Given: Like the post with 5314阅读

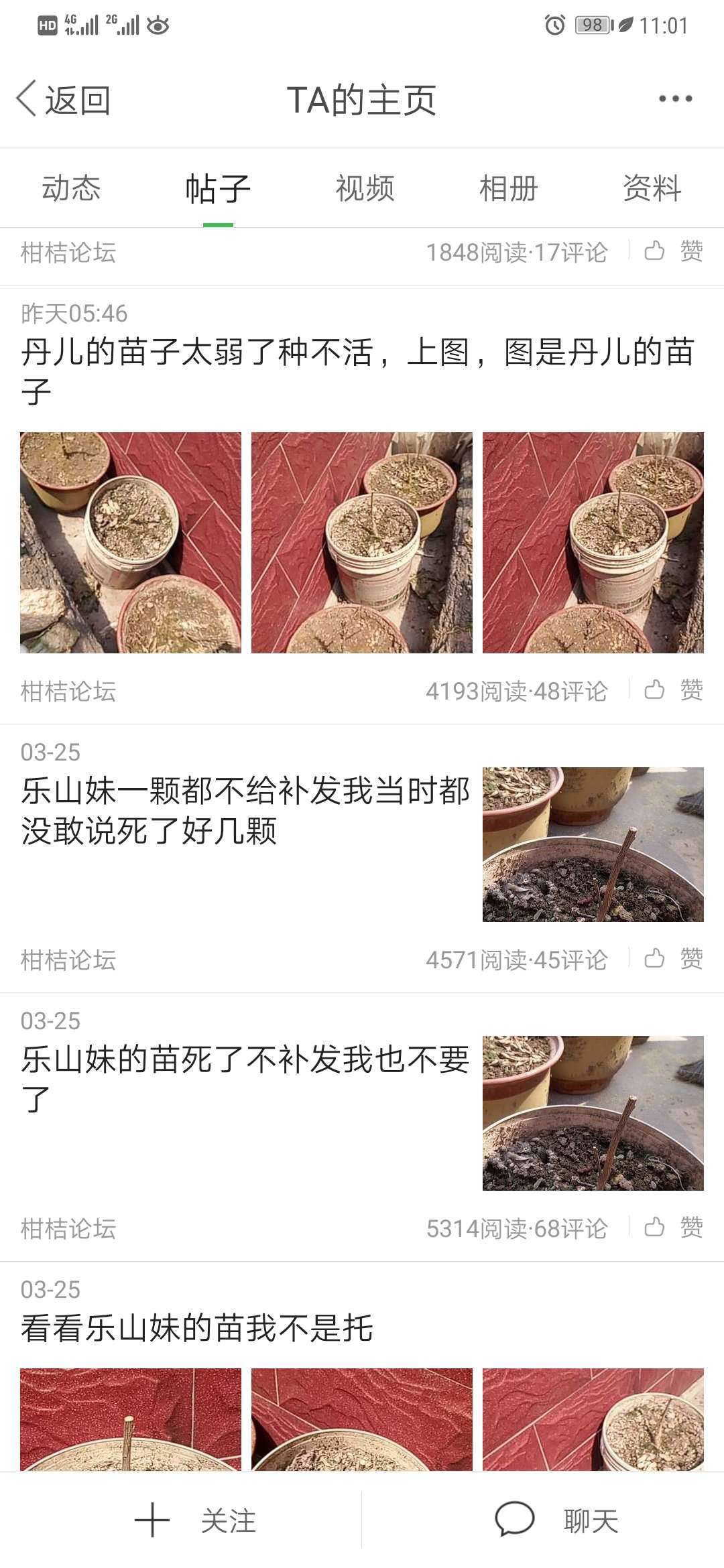Looking at the screenshot, I should tap(674, 1228).
